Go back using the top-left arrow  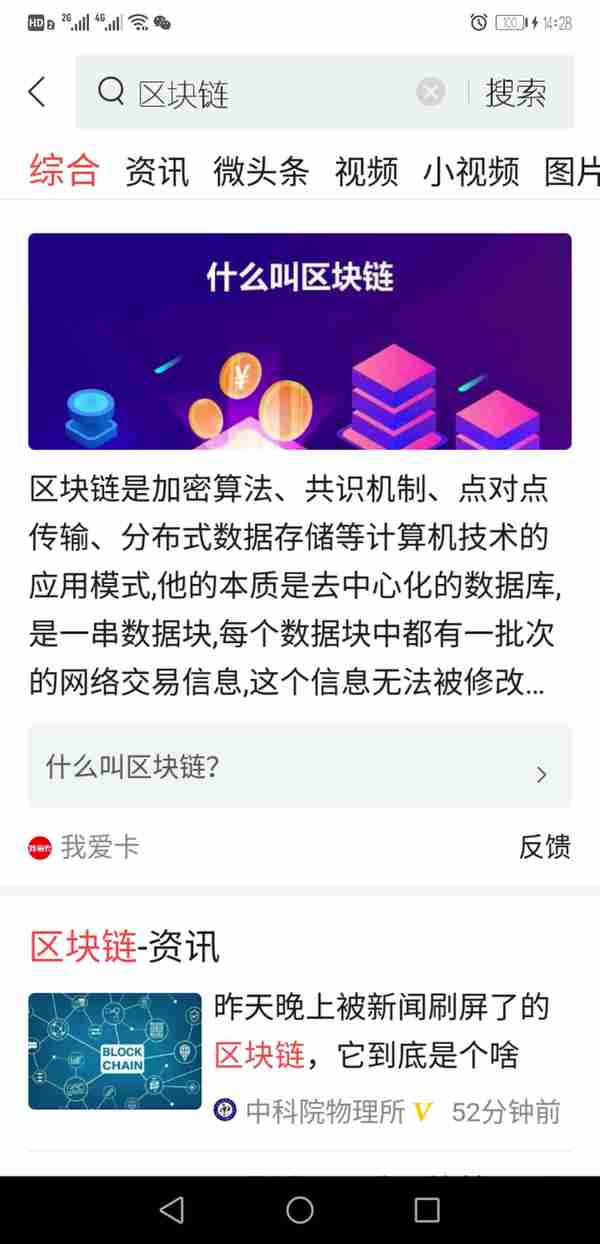37,93
